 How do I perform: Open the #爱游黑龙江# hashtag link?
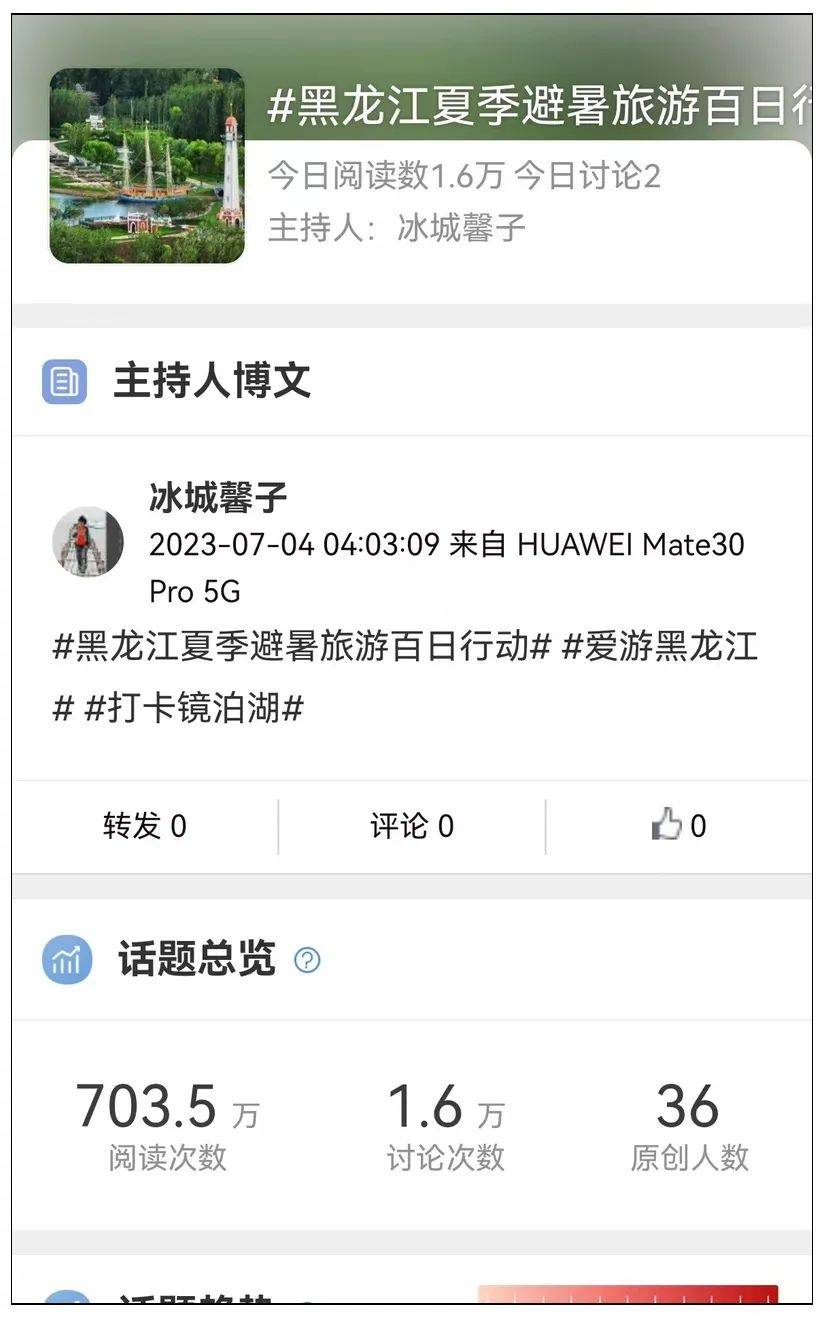(x=659, y=647)
